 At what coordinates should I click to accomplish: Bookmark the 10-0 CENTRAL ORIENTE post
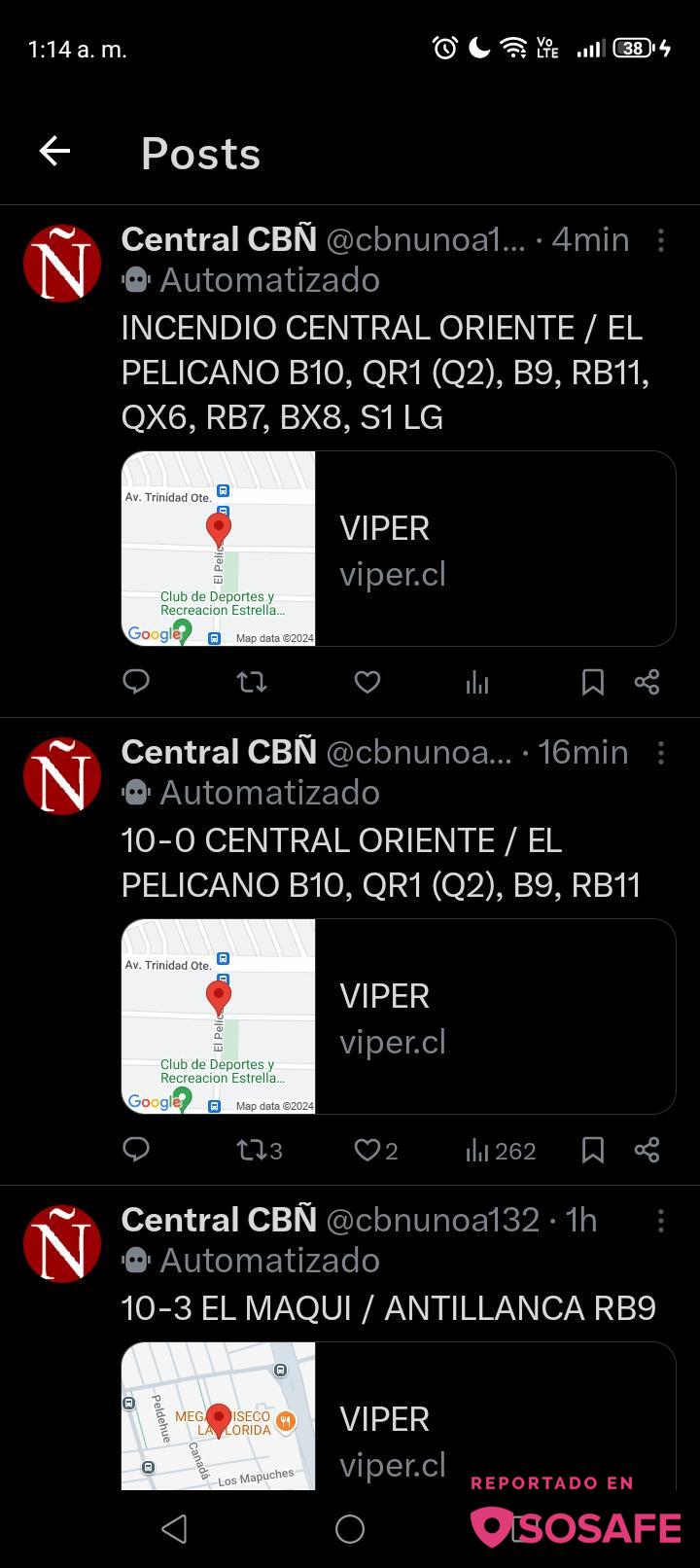592,1151
